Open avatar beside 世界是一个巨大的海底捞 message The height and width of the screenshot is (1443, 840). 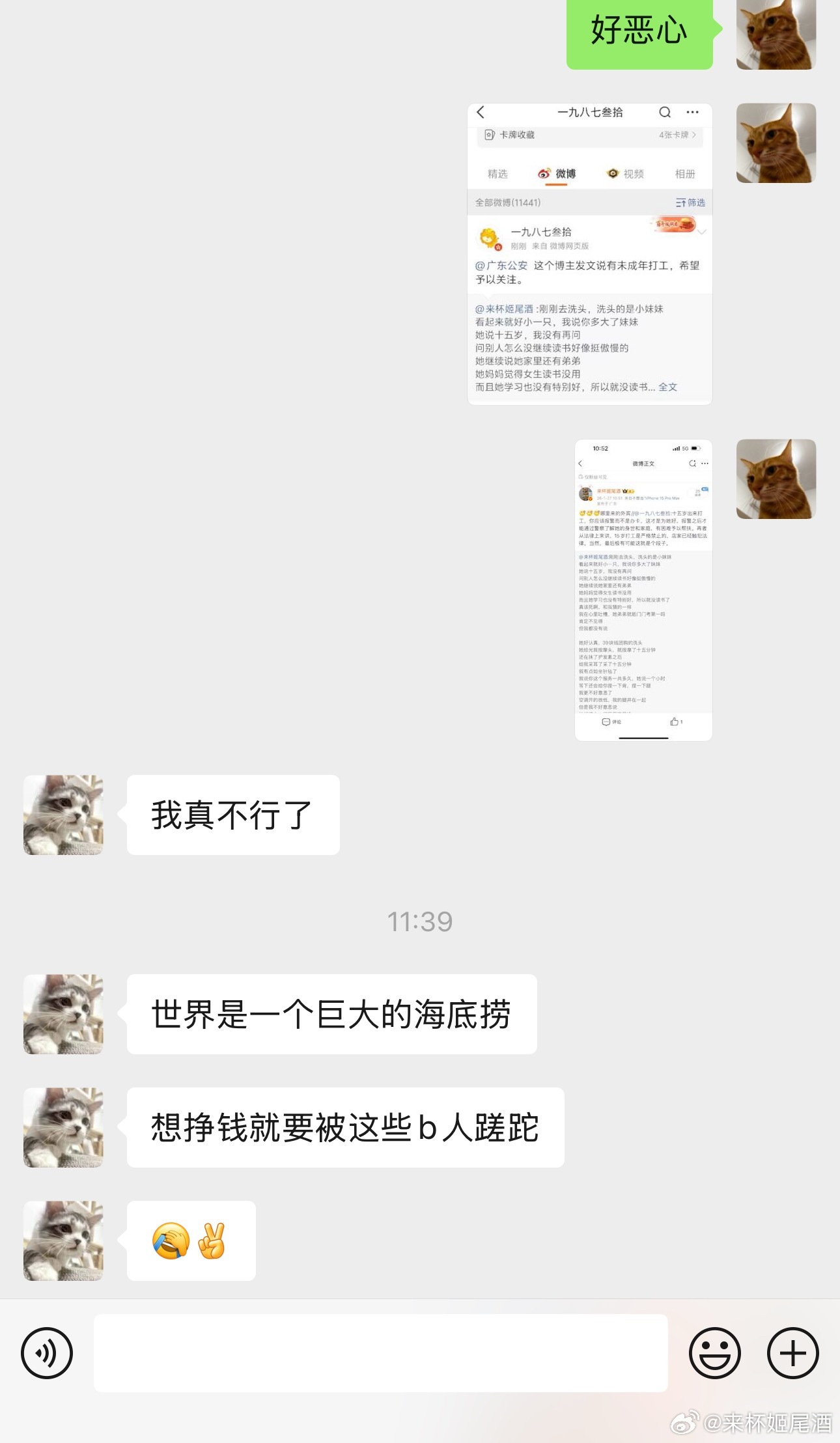pos(63,1014)
